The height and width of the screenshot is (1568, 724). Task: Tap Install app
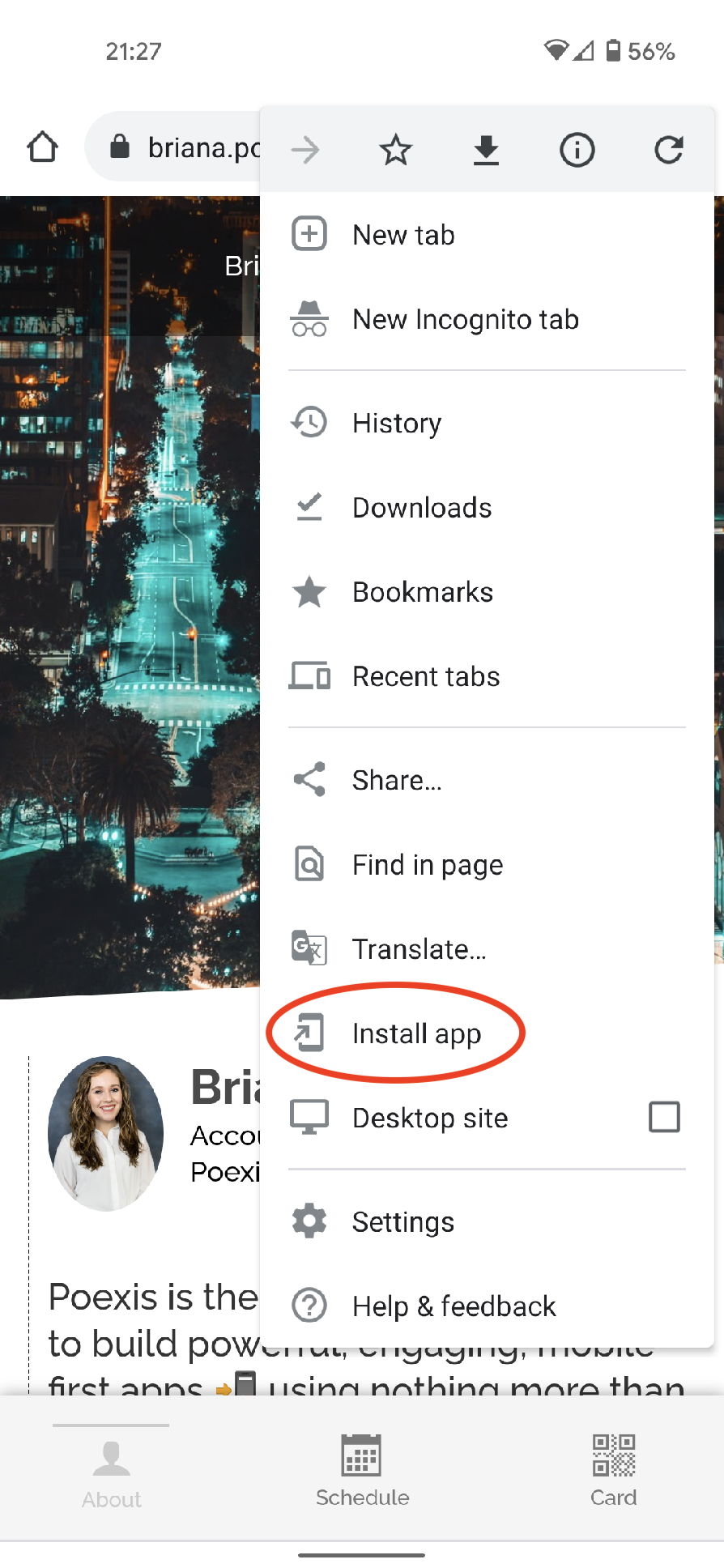[x=487, y=1033]
